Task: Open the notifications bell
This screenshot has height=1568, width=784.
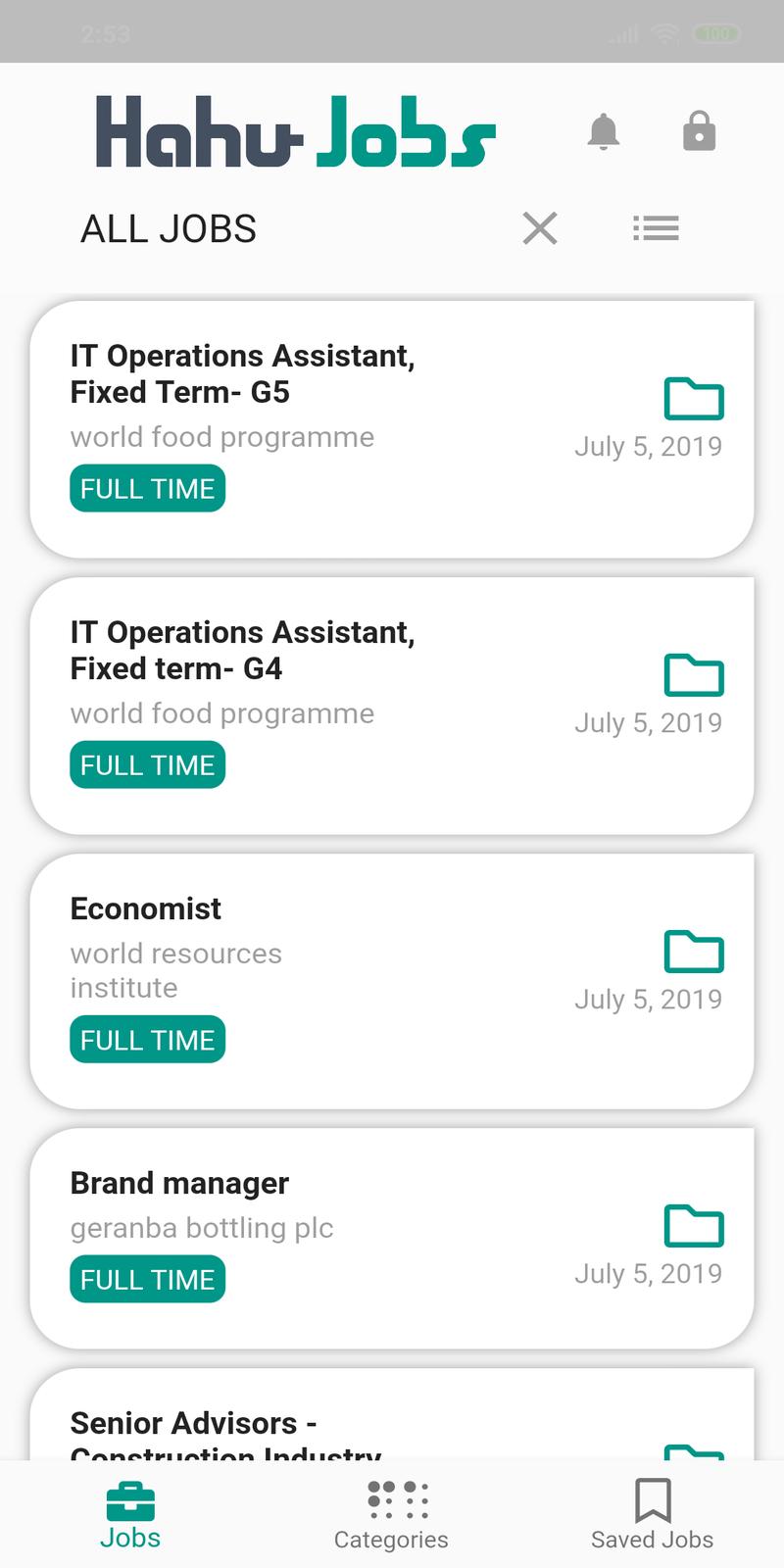Action: [603, 131]
